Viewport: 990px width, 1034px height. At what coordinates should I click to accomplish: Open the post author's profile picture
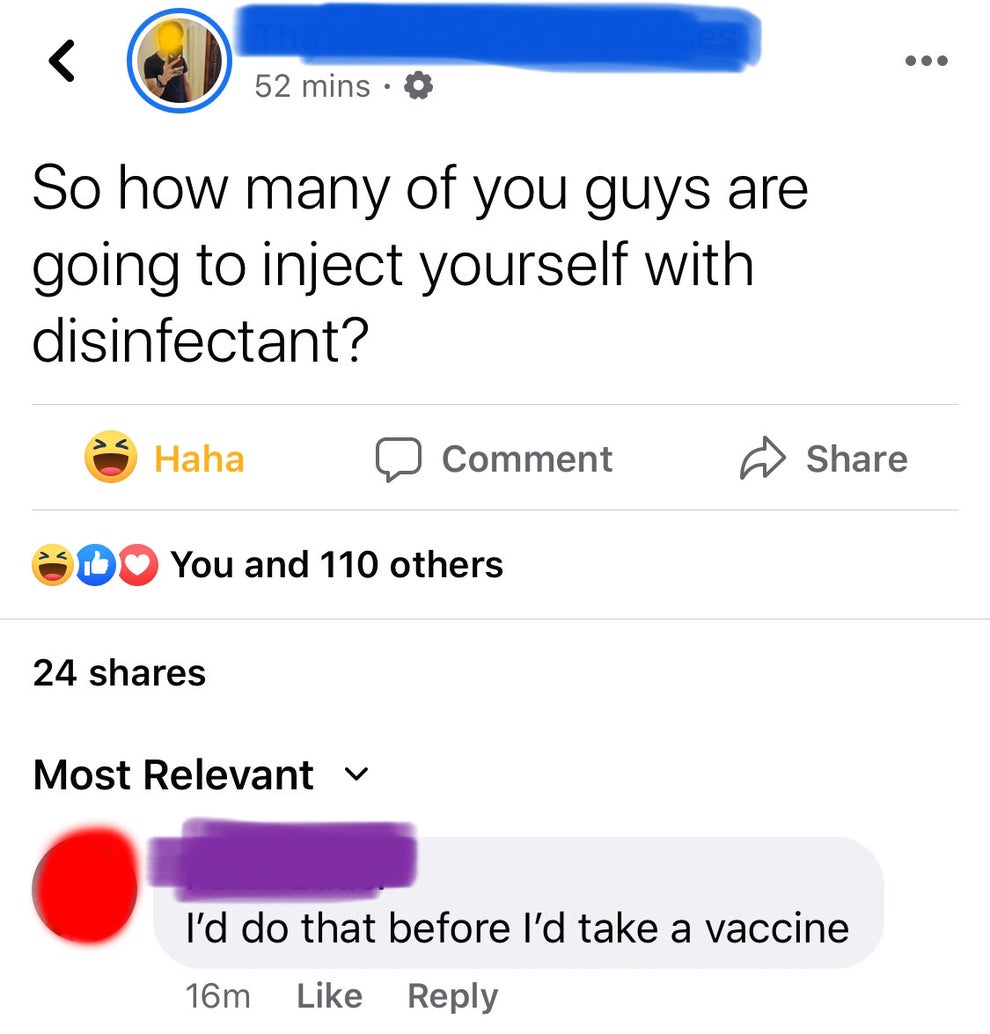pos(180,62)
